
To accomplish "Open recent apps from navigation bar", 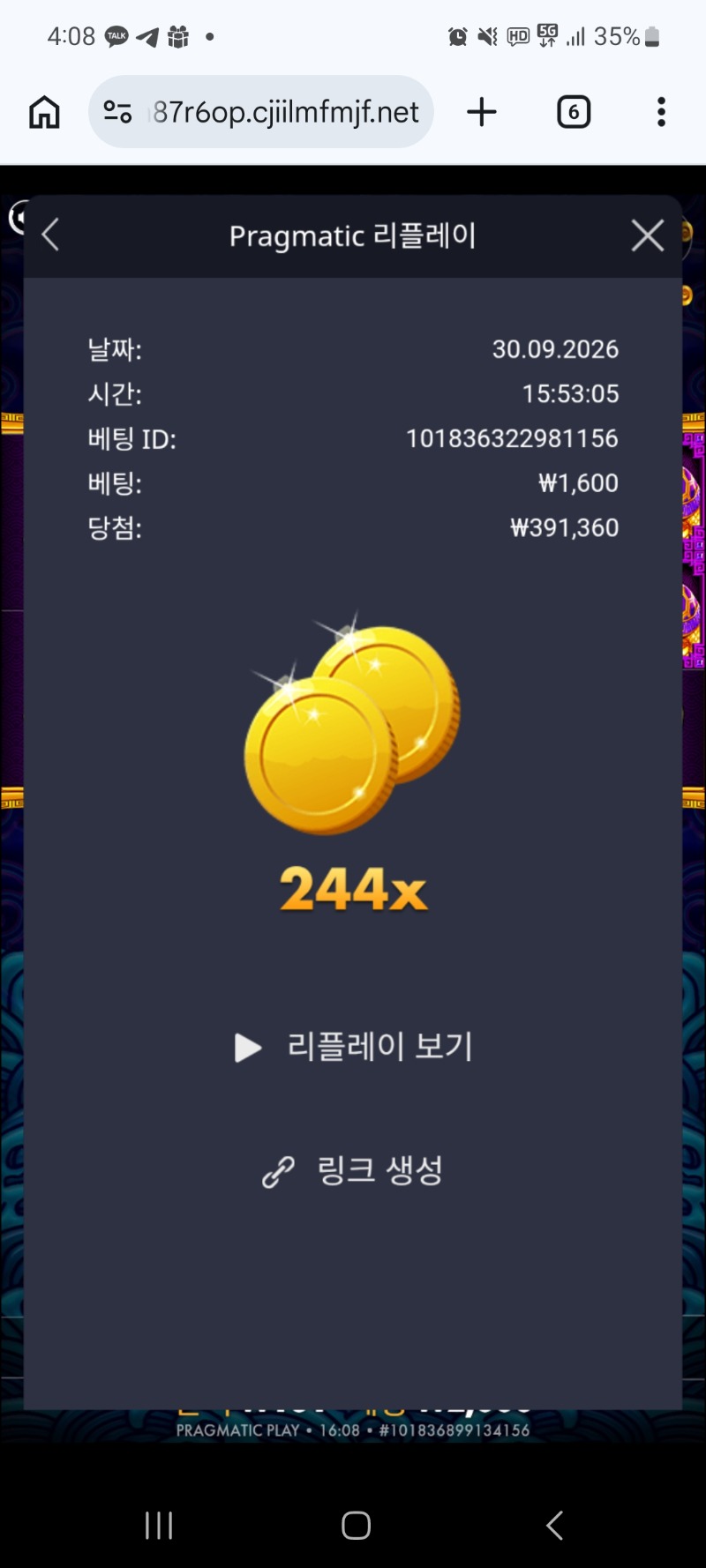I will tap(159, 1525).
